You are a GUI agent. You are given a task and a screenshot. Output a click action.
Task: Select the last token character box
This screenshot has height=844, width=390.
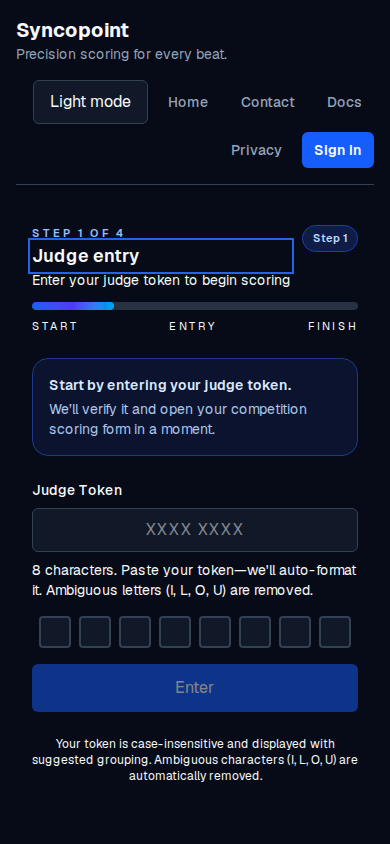click(x=335, y=632)
